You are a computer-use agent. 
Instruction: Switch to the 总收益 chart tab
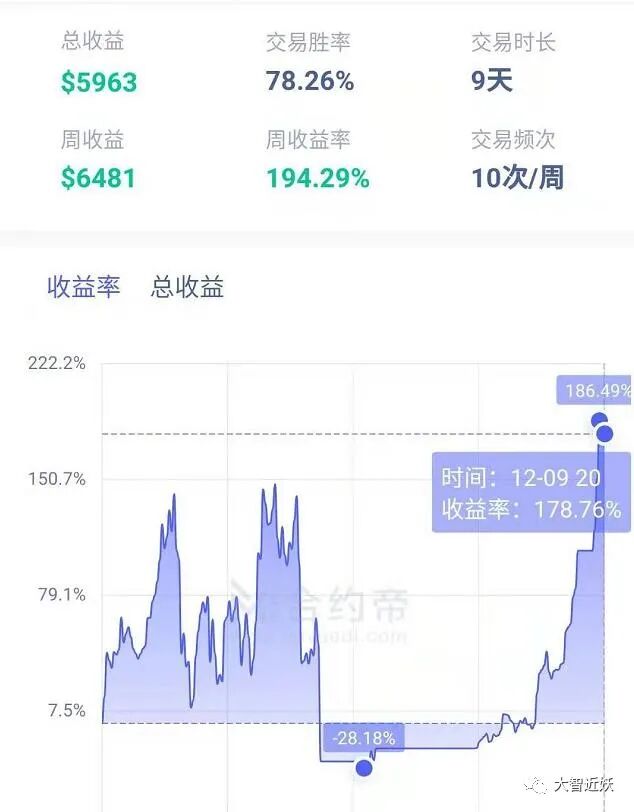click(x=187, y=287)
